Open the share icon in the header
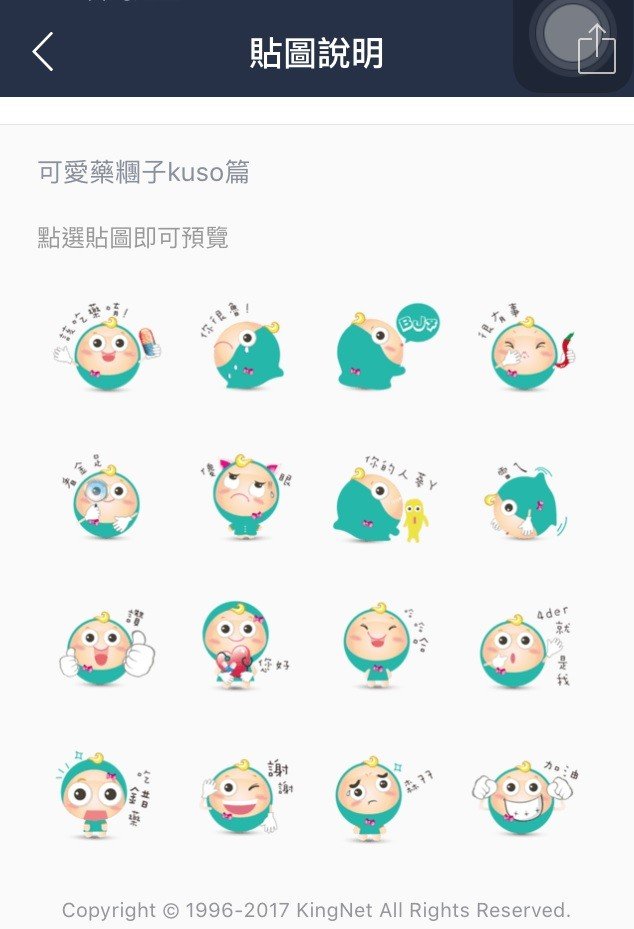Viewport: 634px width, 929px height. [x=597, y=49]
